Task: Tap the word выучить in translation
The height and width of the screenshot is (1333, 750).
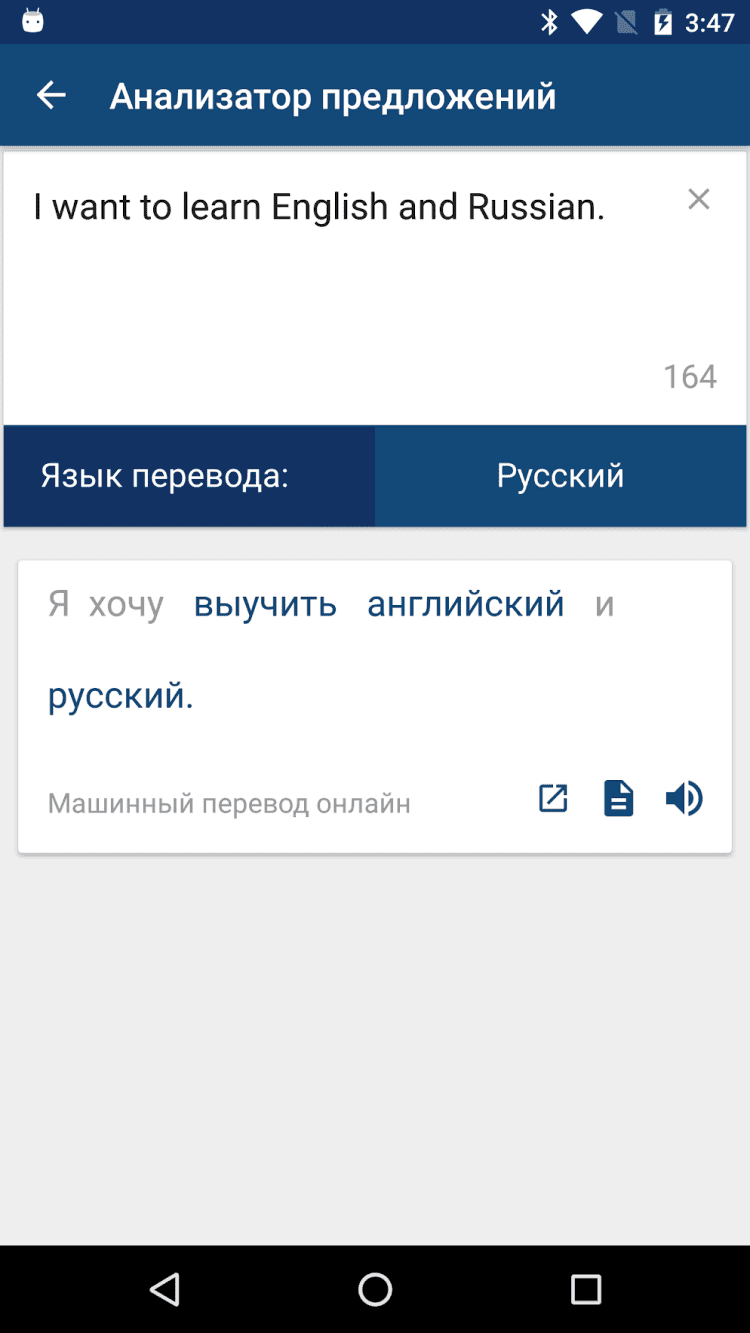Action: tap(265, 604)
